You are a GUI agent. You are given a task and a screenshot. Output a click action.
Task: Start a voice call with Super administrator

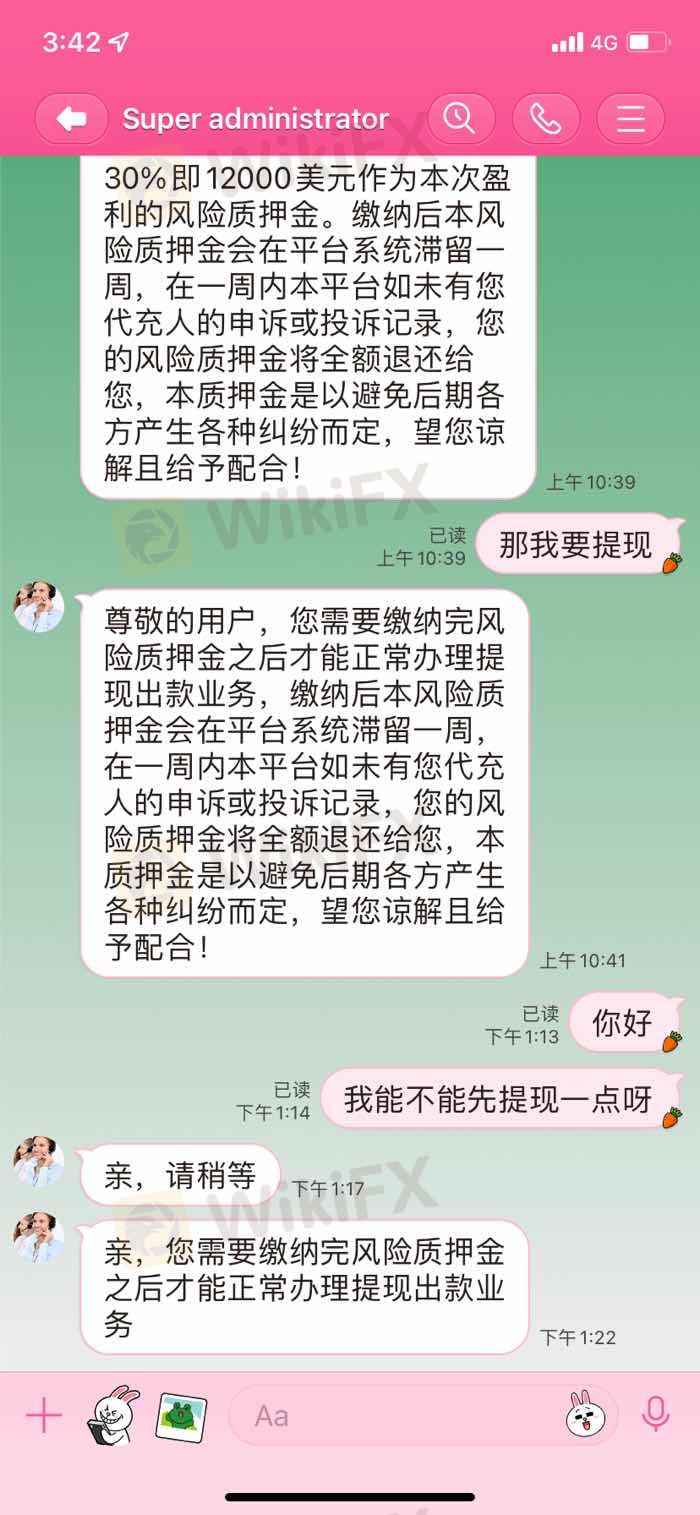(x=546, y=120)
